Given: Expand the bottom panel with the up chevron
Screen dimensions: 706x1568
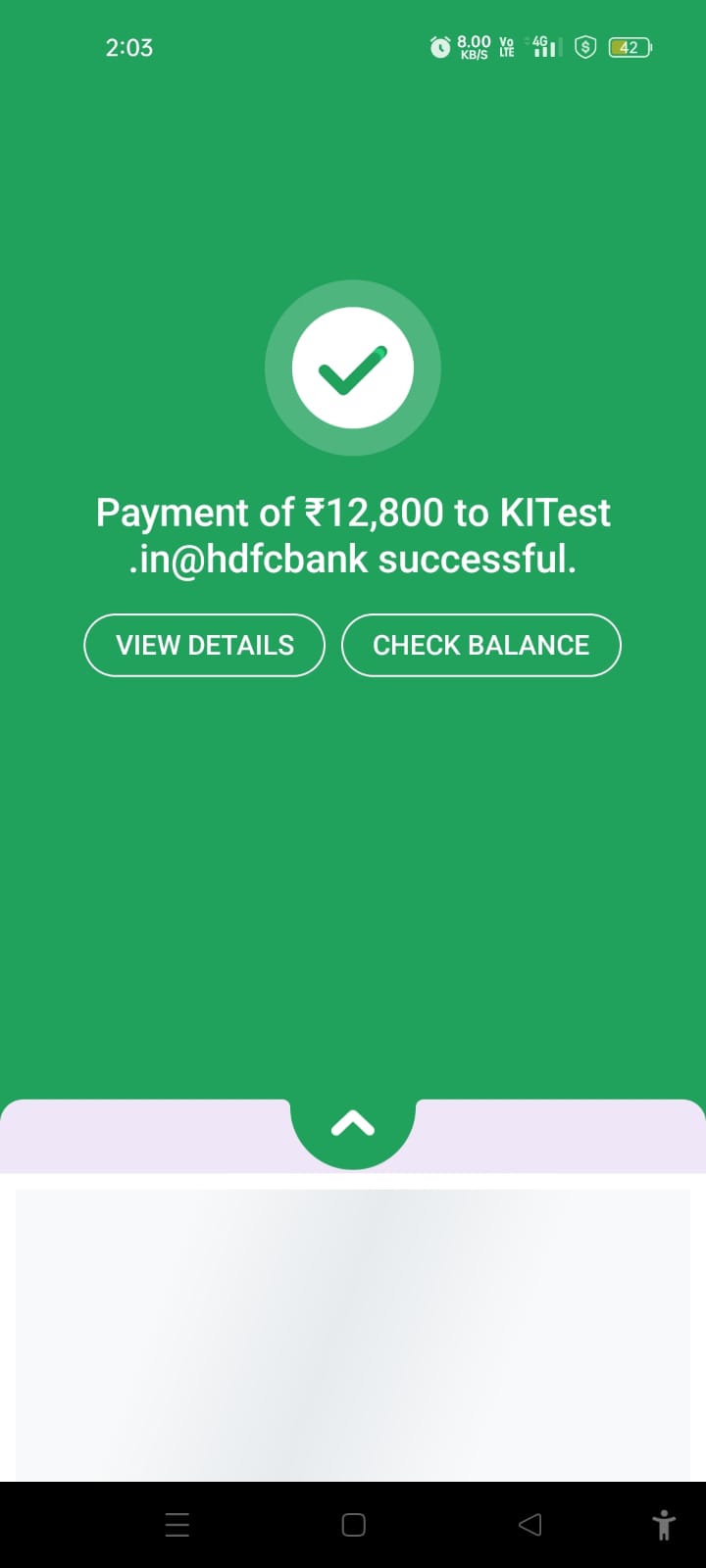Looking at the screenshot, I should tap(353, 1125).
